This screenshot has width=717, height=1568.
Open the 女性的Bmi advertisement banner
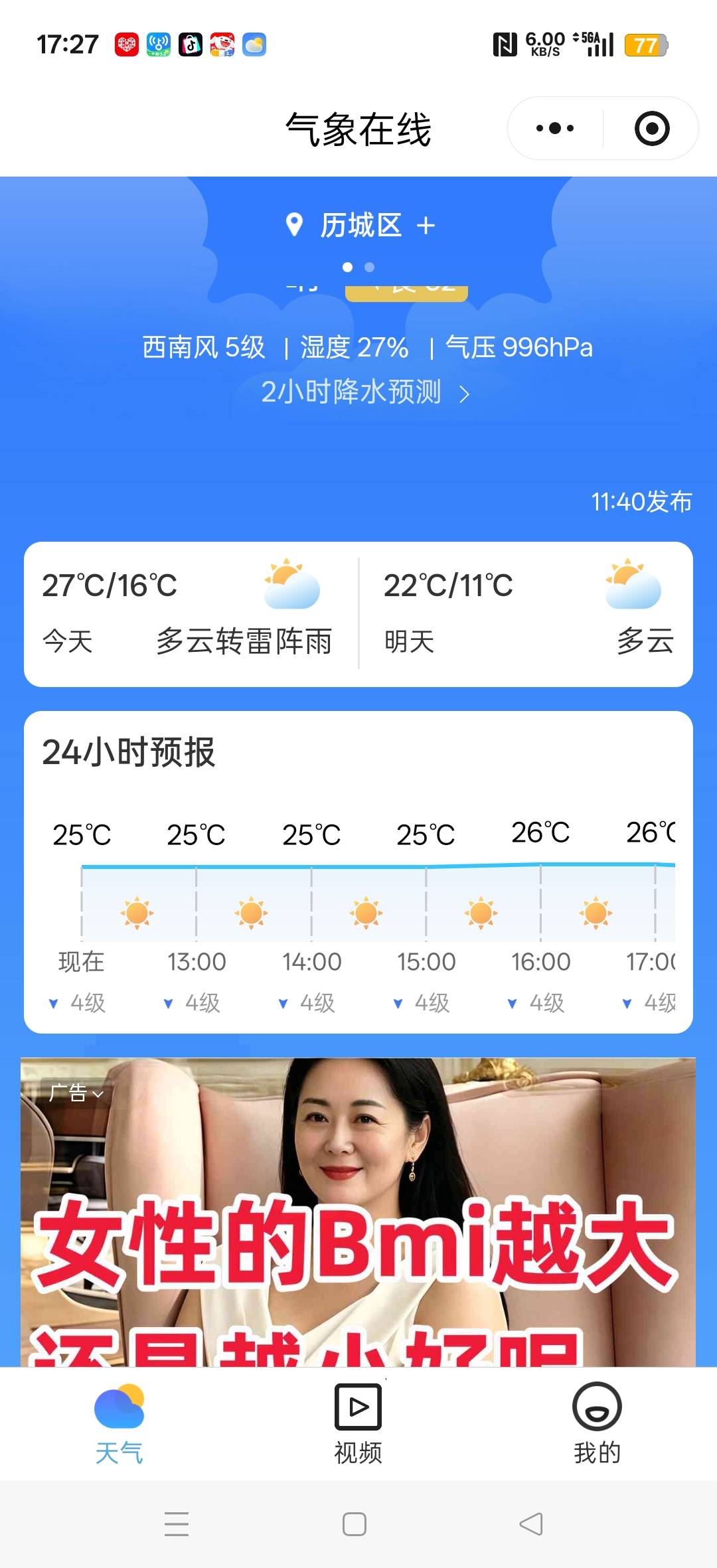coord(358,1228)
